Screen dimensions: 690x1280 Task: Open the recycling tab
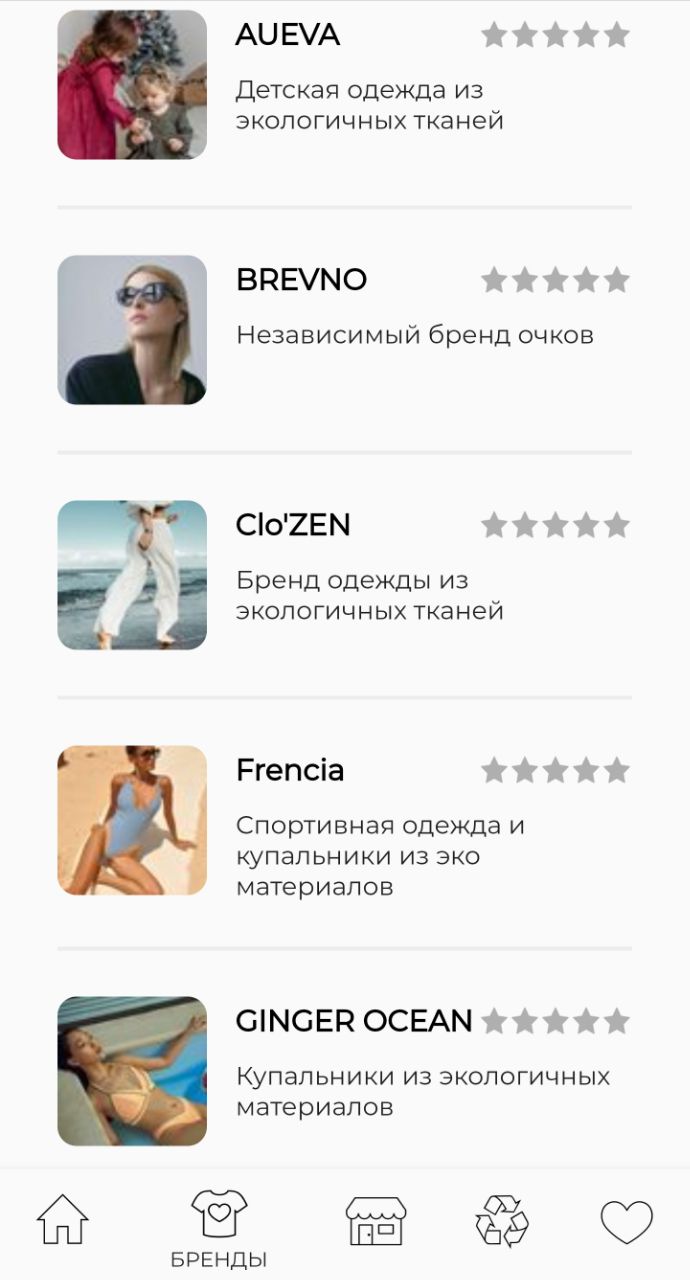[502, 1220]
